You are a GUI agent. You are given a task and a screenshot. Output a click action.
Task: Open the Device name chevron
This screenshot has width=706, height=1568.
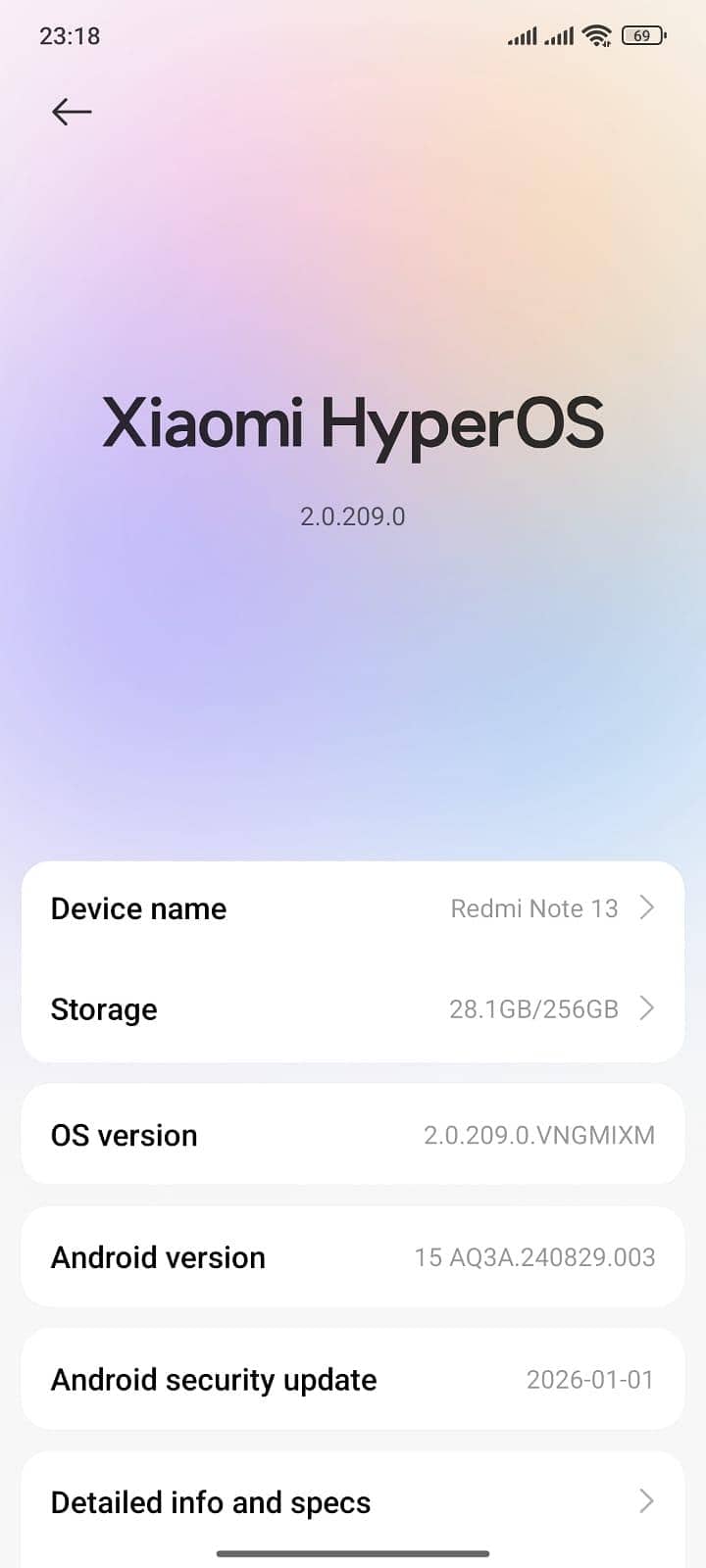click(x=647, y=908)
